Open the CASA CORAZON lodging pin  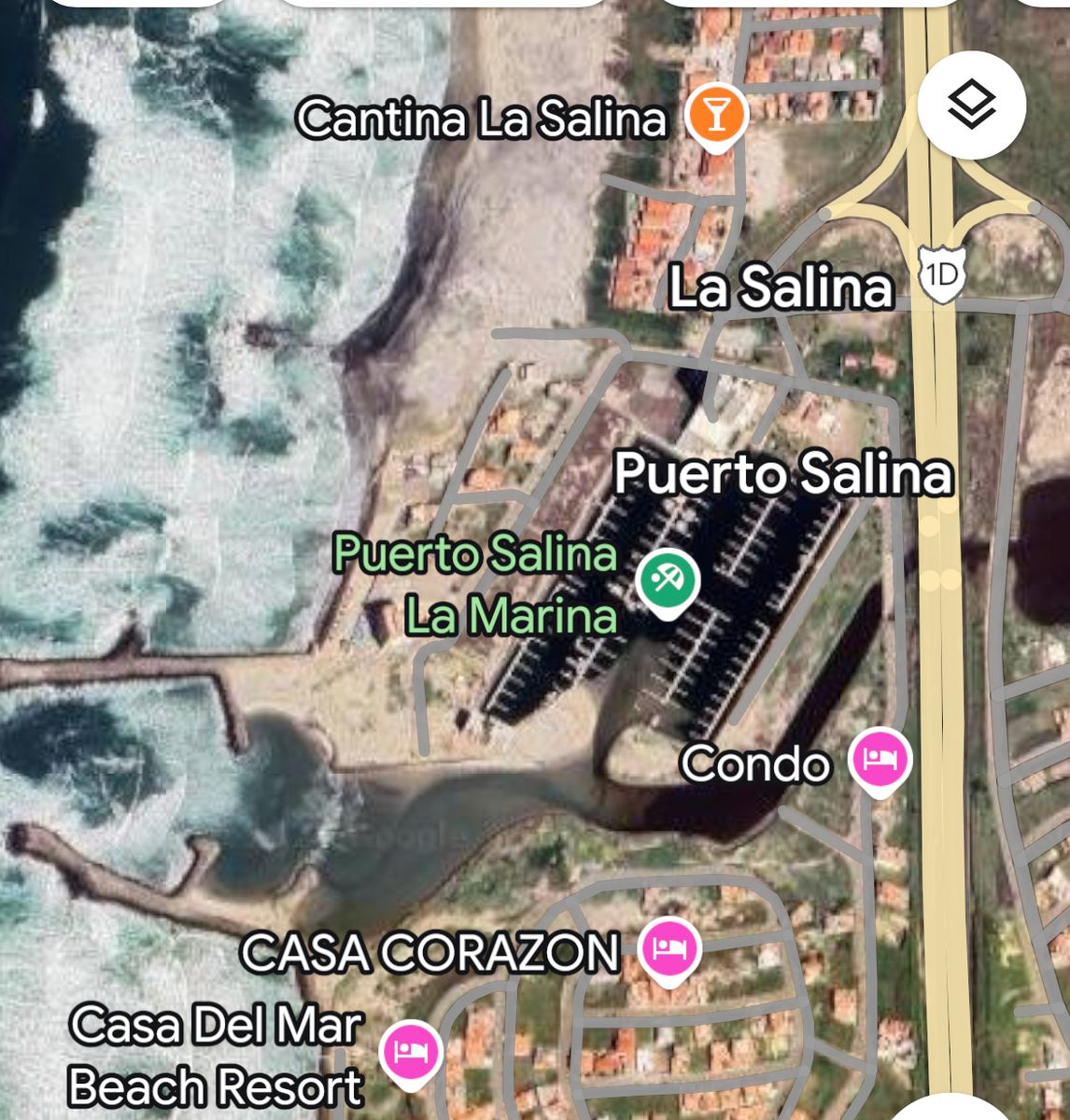[669, 950]
